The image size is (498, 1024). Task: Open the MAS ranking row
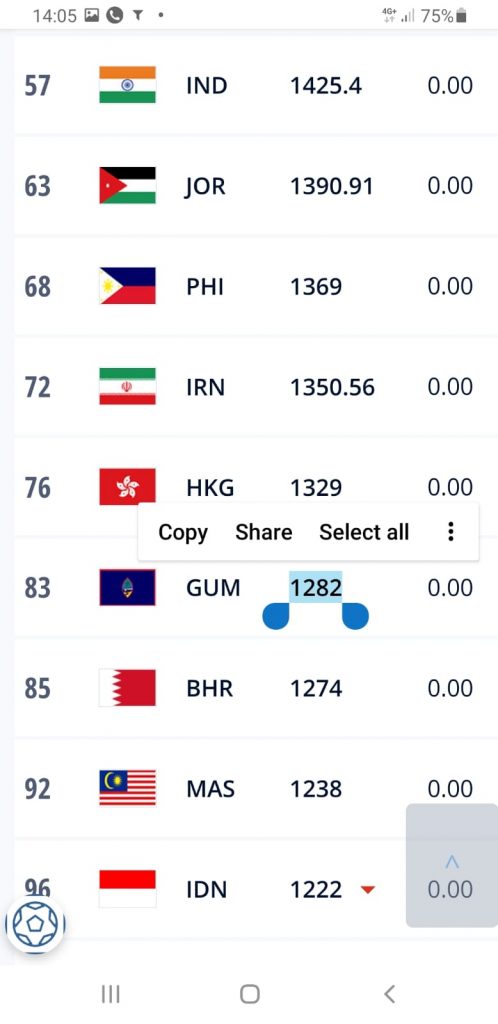tap(251, 790)
